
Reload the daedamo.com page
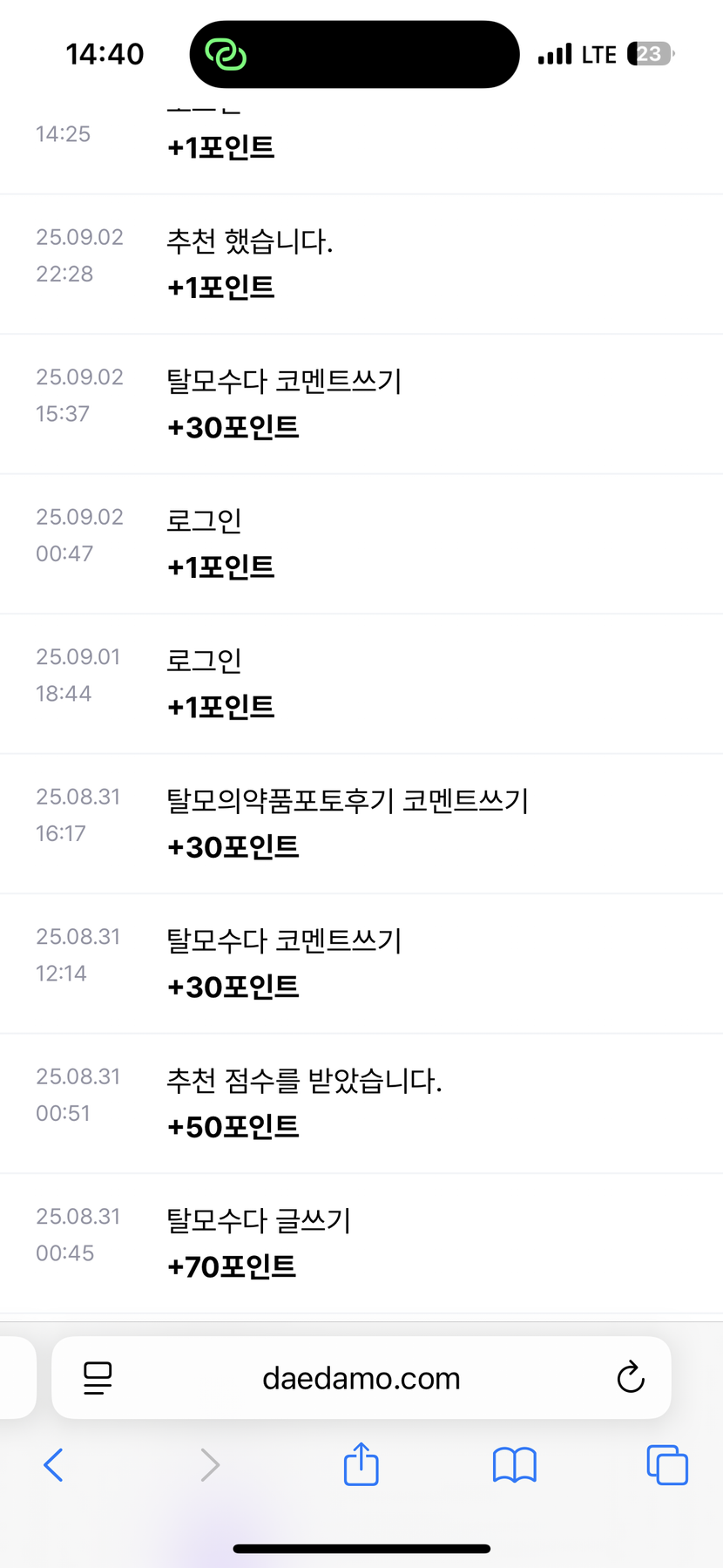pyautogui.click(x=630, y=1378)
